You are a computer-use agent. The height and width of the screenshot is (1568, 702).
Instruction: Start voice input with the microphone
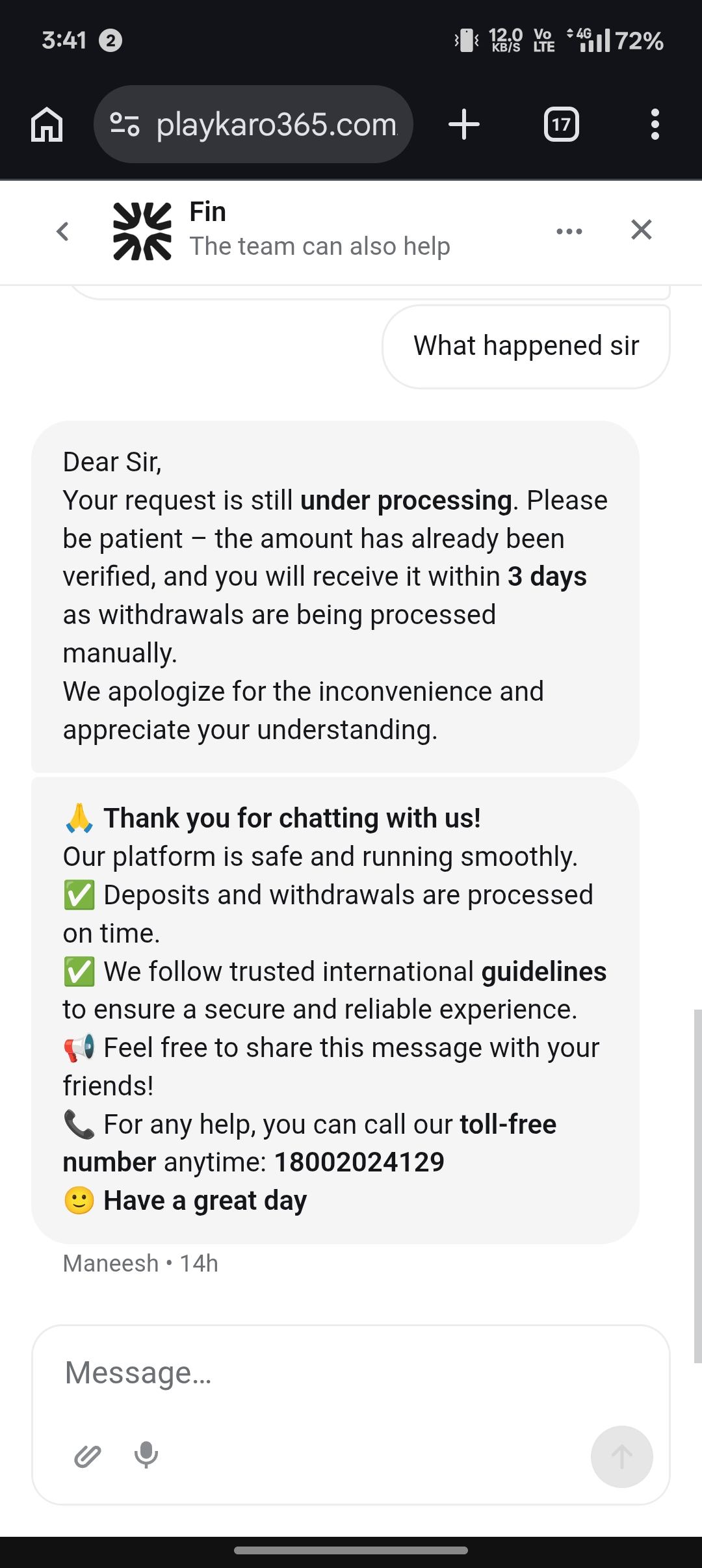tap(146, 1456)
